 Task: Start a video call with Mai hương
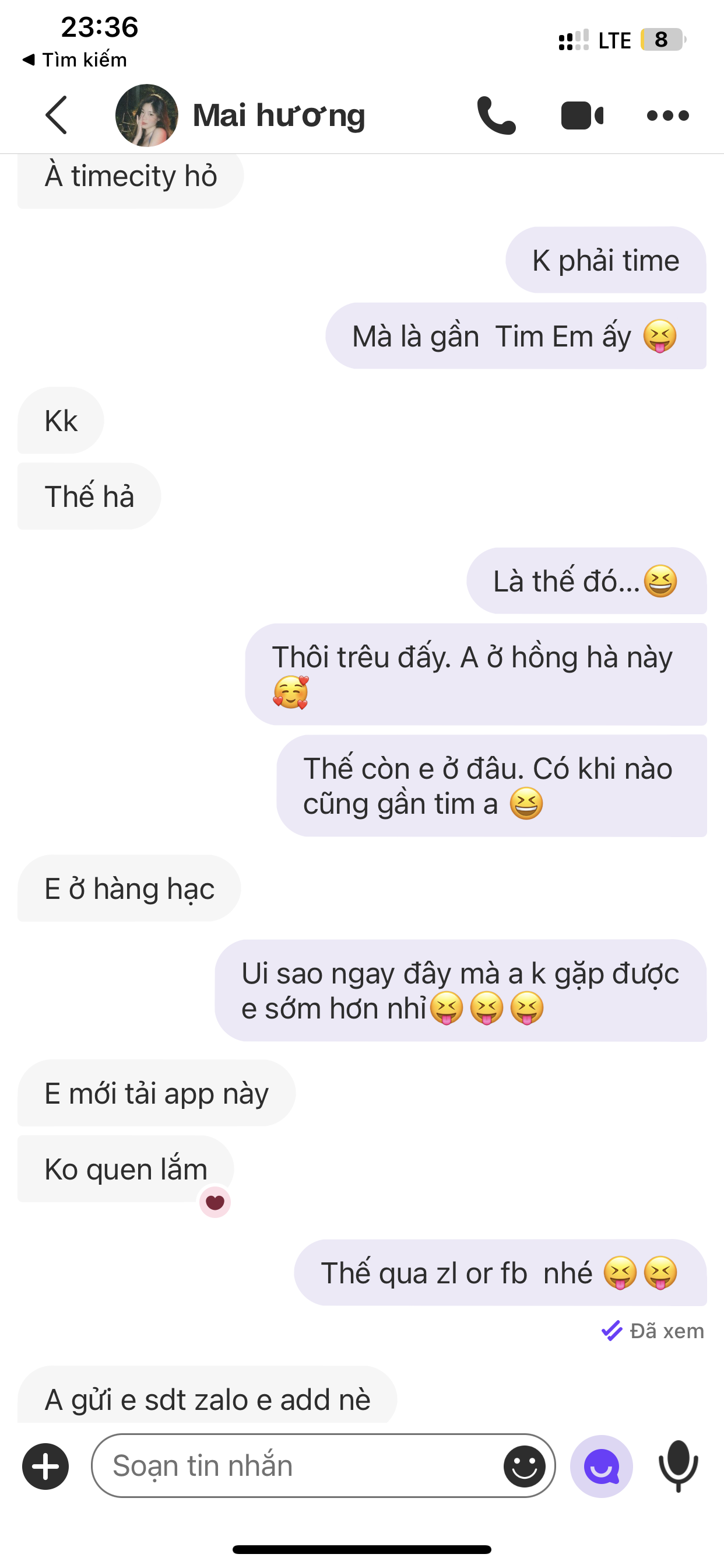(x=582, y=115)
